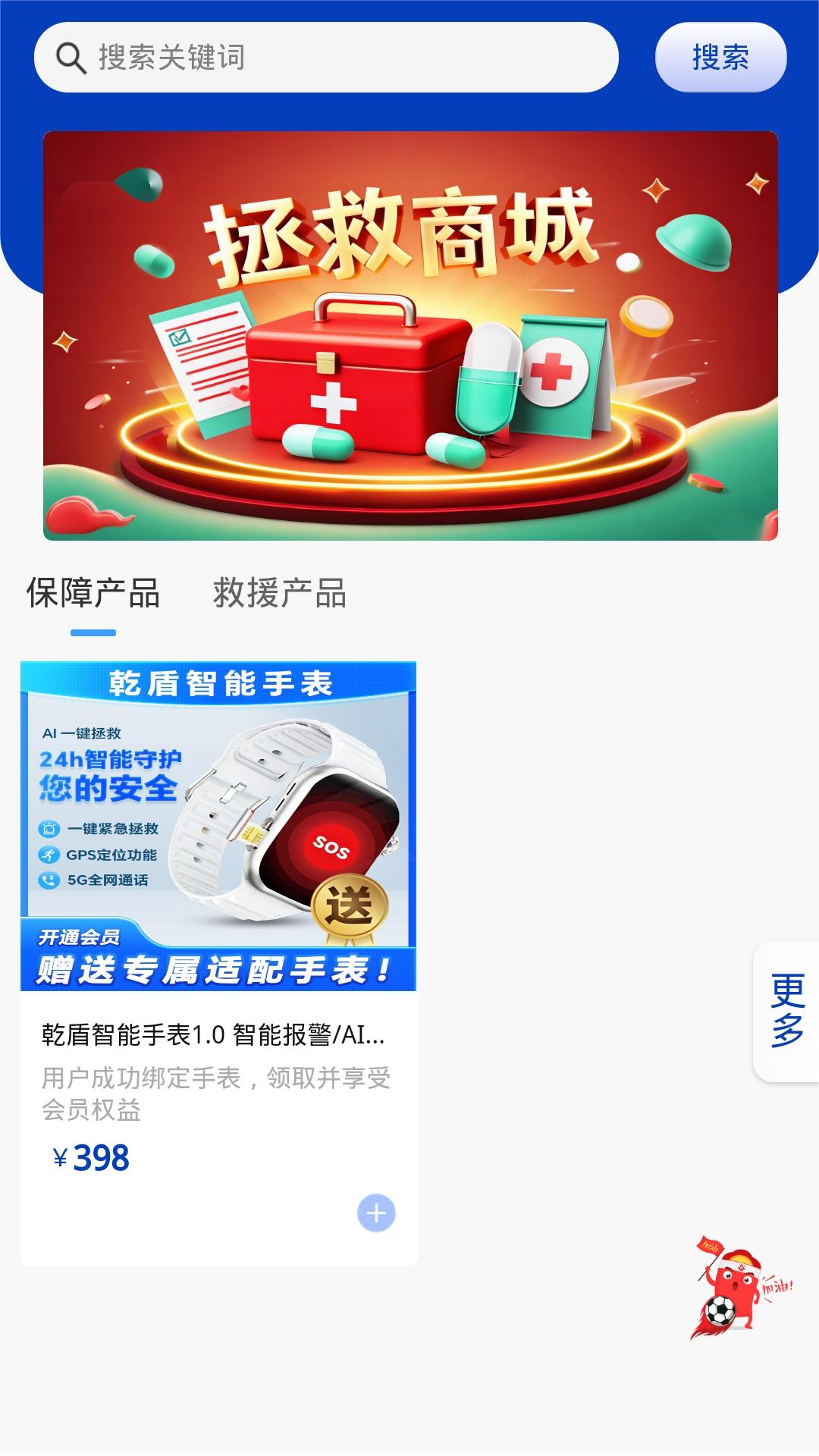This screenshot has width=819, height=1456.
Task: Select the magnifying glass search icon
Action: pyautogui.click(x=71, y=58)
